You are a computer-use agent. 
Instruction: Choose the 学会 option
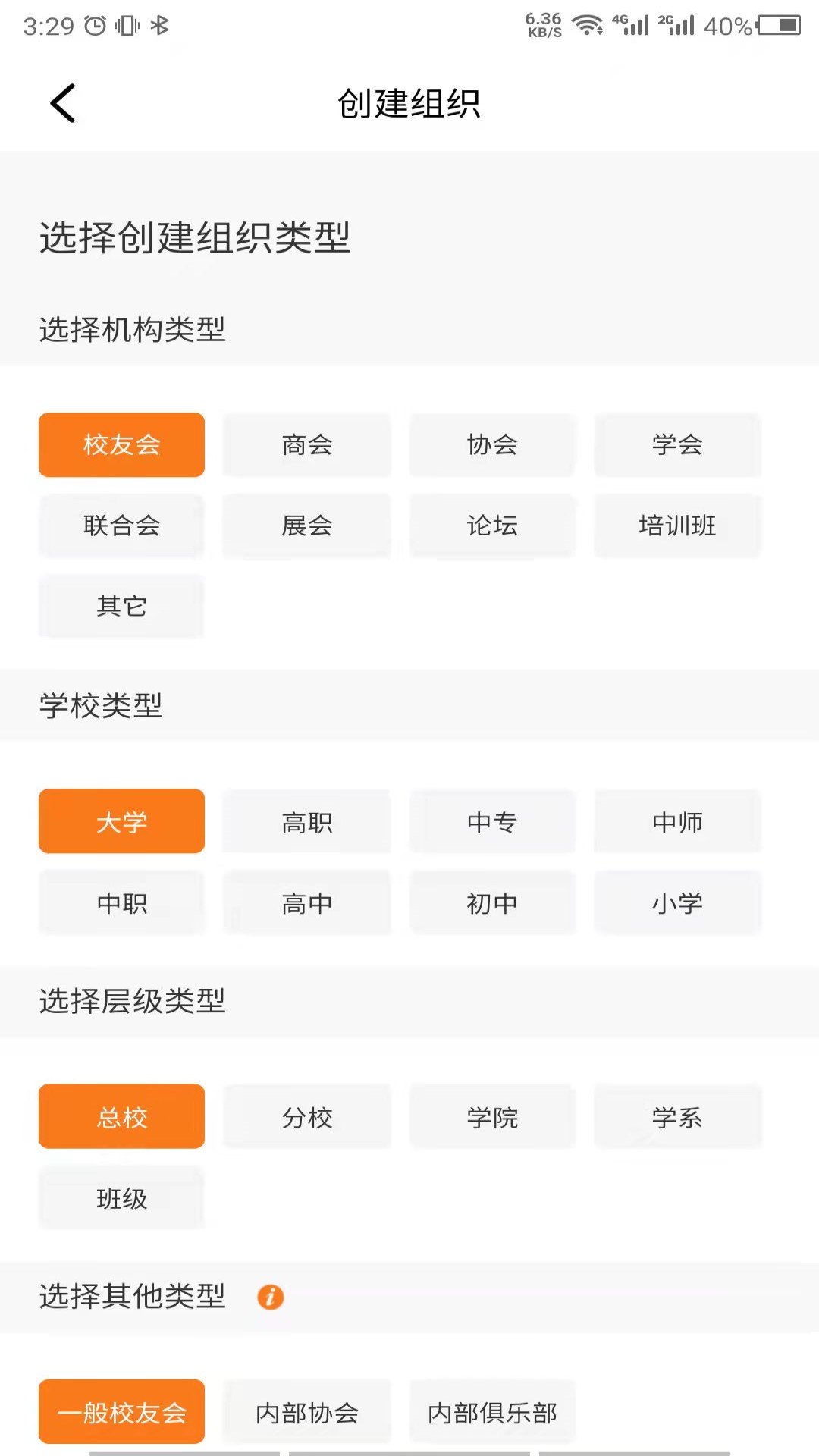[x=678, y=444]
